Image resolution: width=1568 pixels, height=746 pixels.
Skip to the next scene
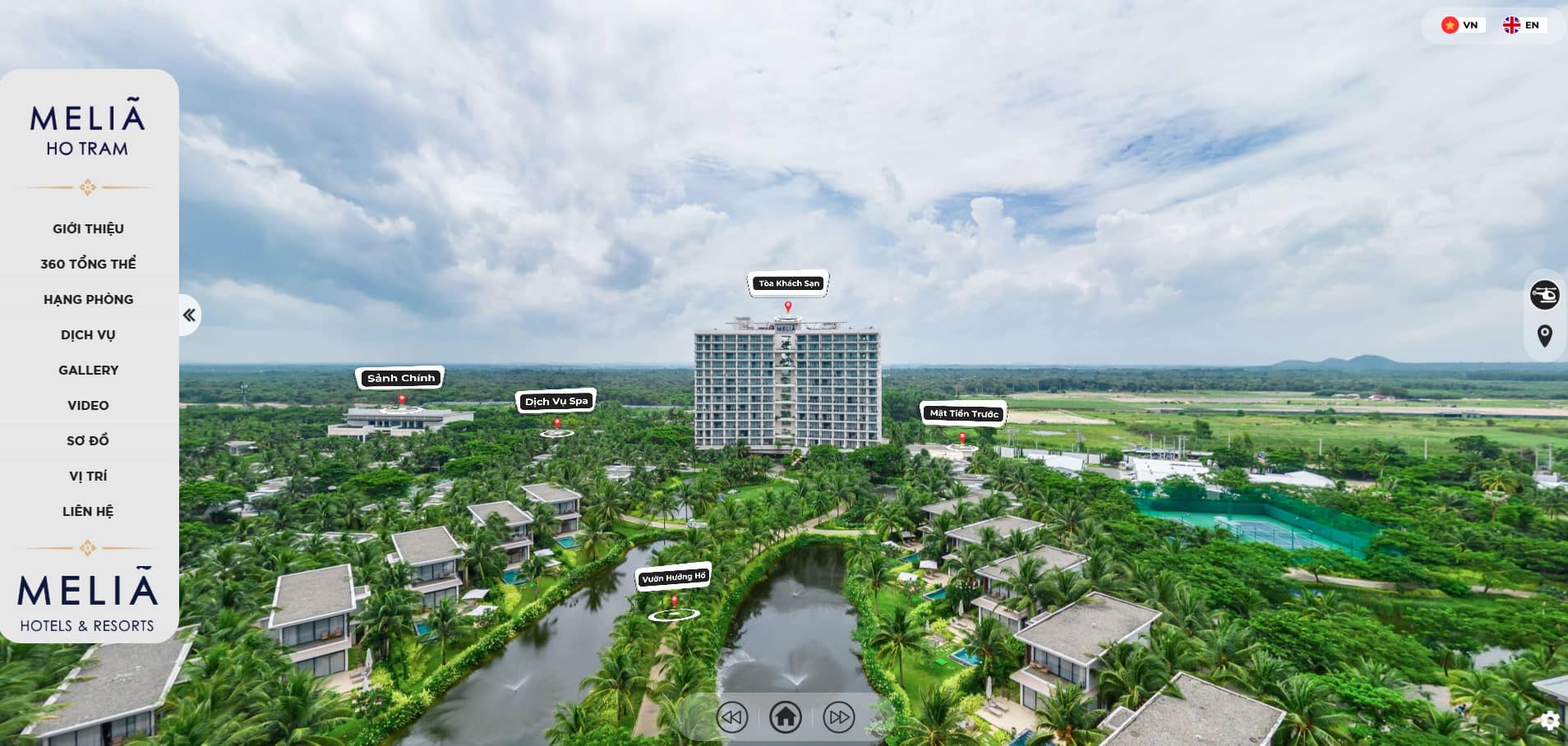[838, 717]
